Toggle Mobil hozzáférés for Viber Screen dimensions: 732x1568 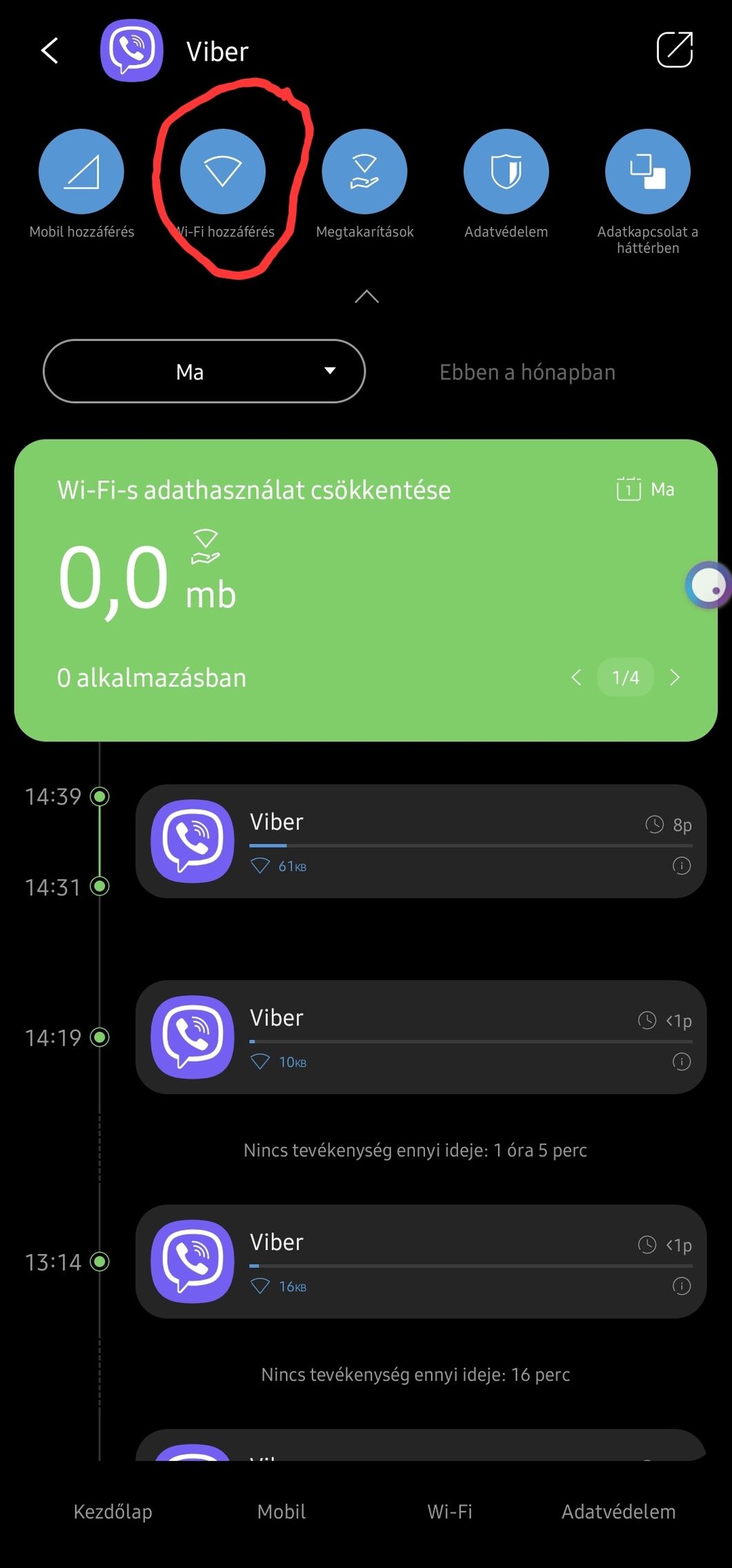pos(81,171)
